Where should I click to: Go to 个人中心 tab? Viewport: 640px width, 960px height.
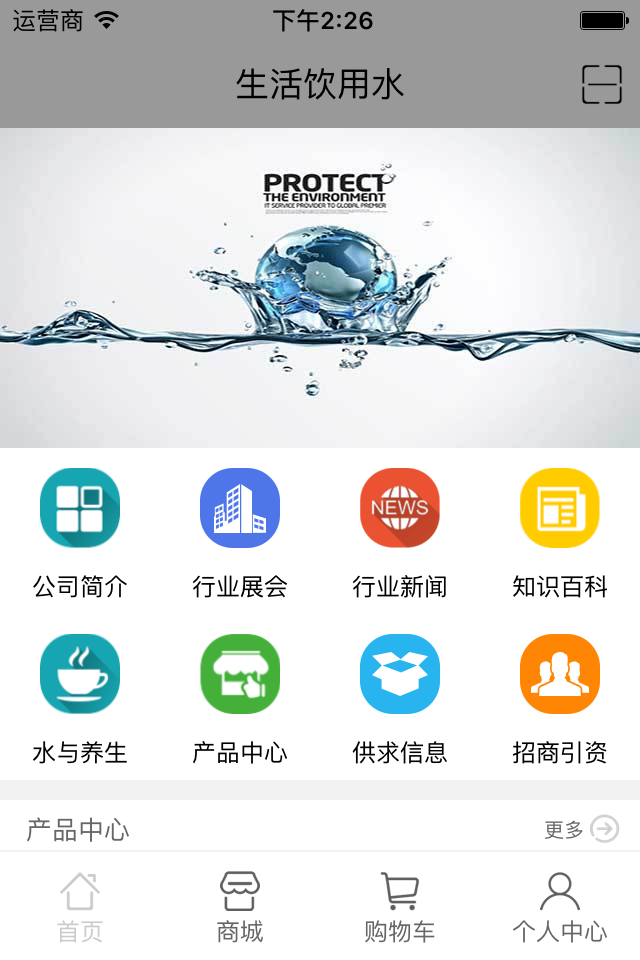coord(560,907)
